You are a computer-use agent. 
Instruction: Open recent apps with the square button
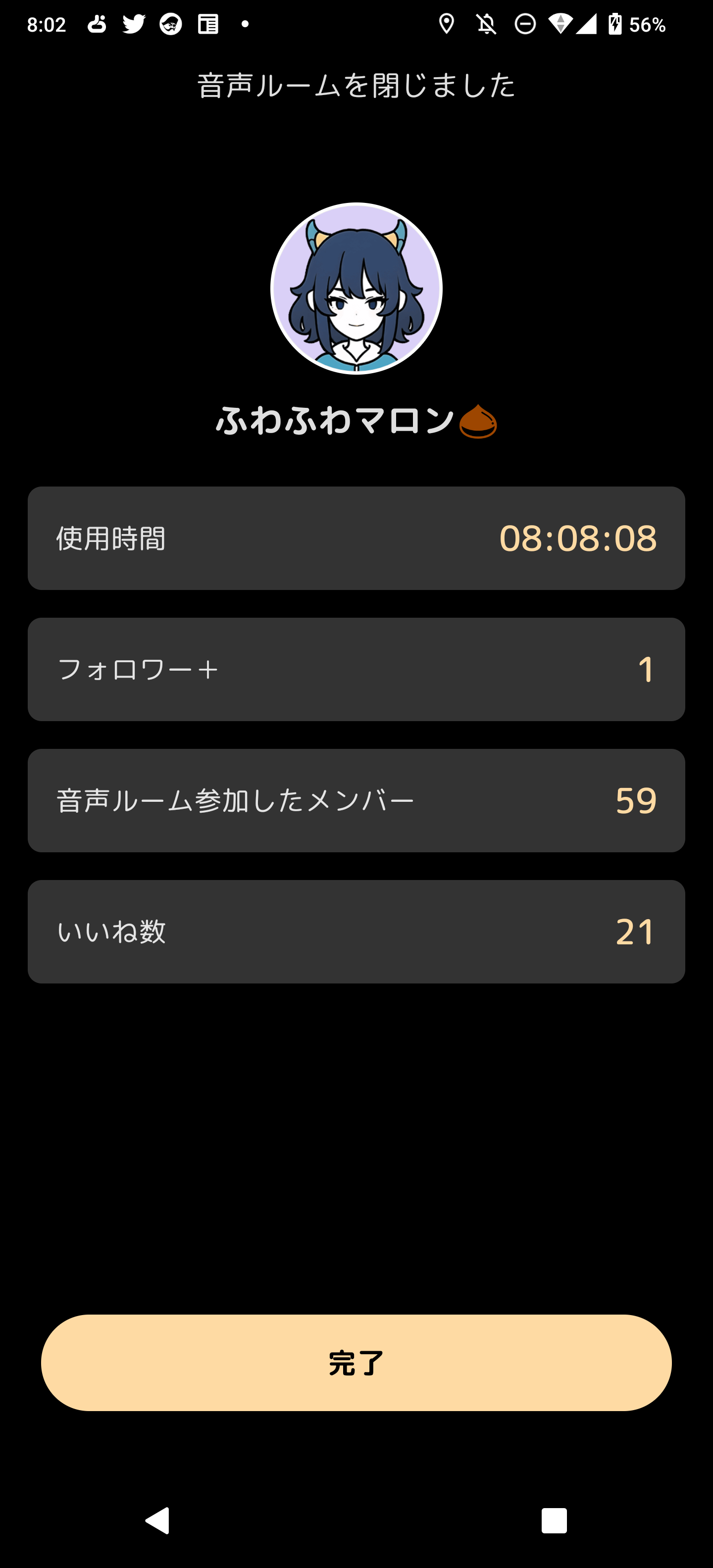point(554,1520)
